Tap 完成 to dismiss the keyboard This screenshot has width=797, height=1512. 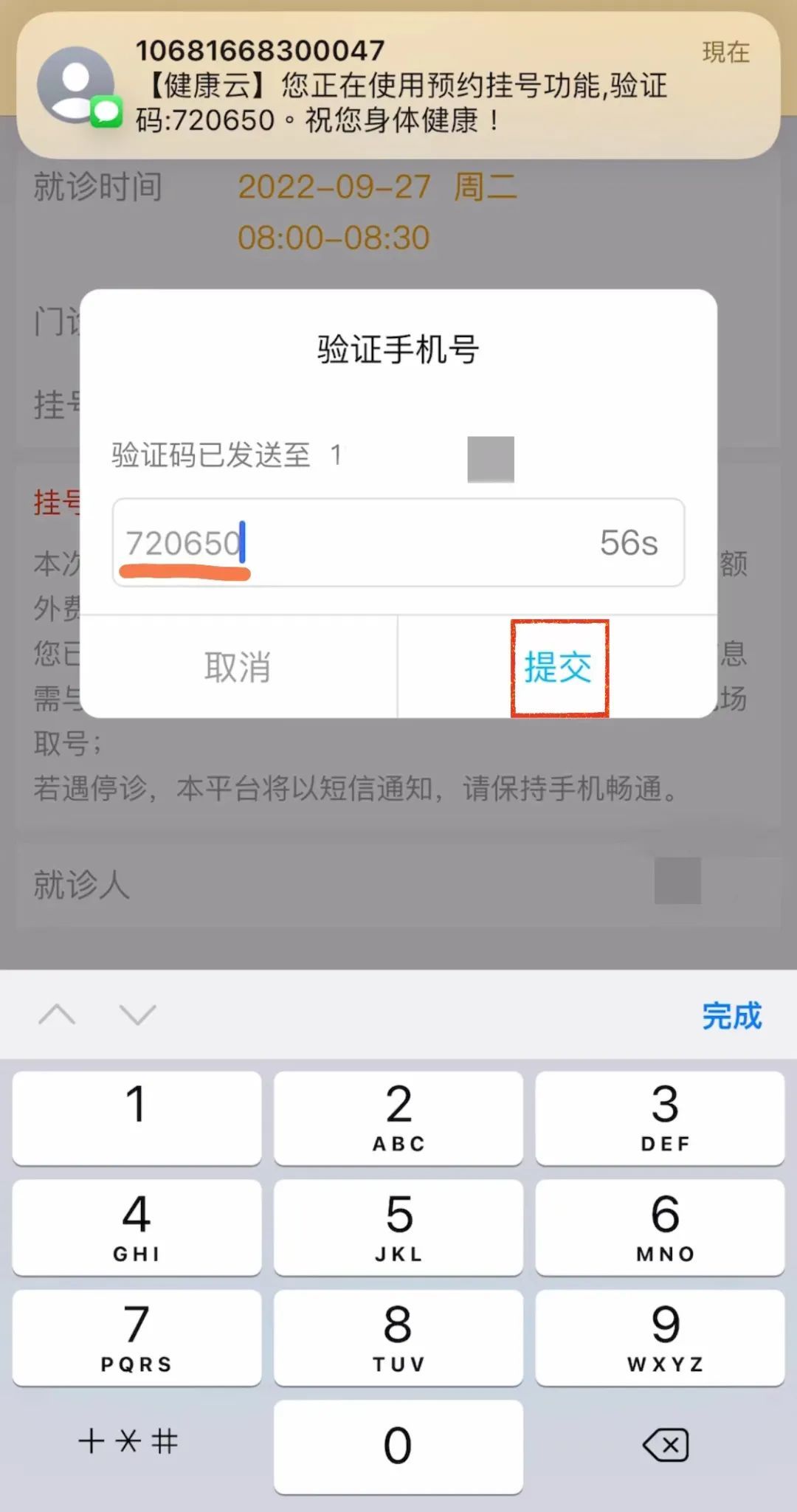coord(731,1016)
